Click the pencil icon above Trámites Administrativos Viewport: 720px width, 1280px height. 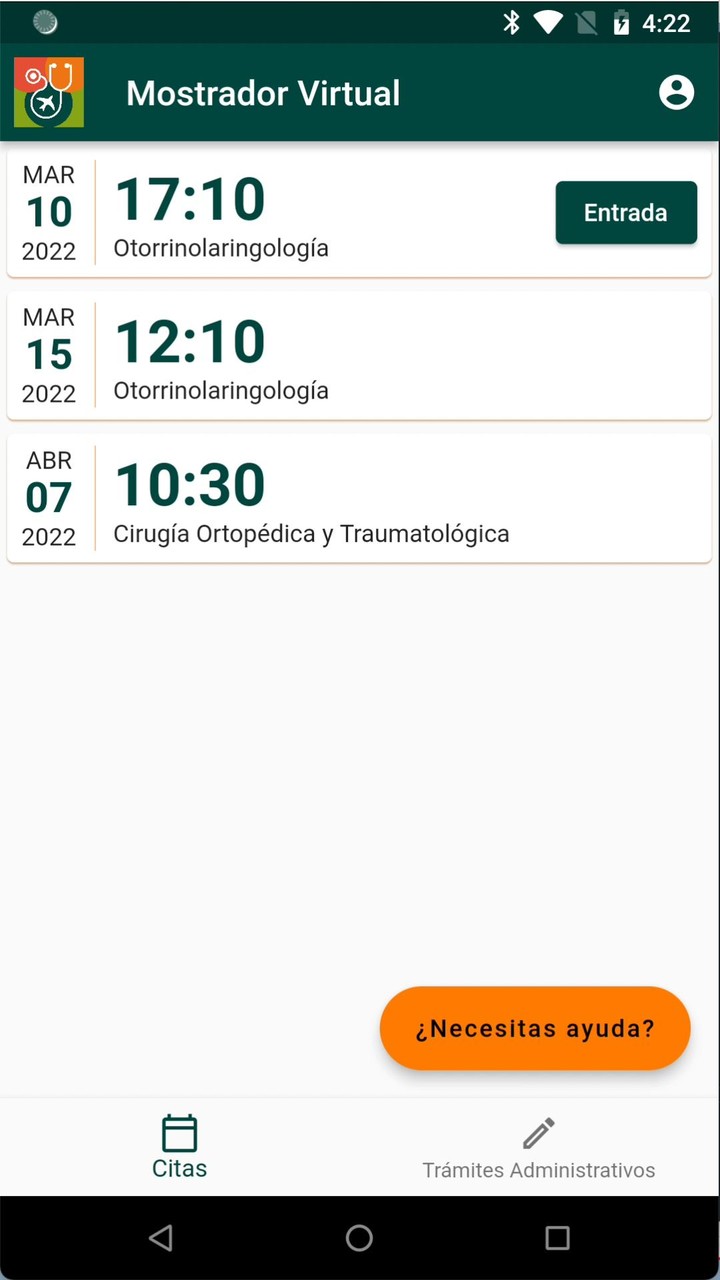(x=538, y=1131)
